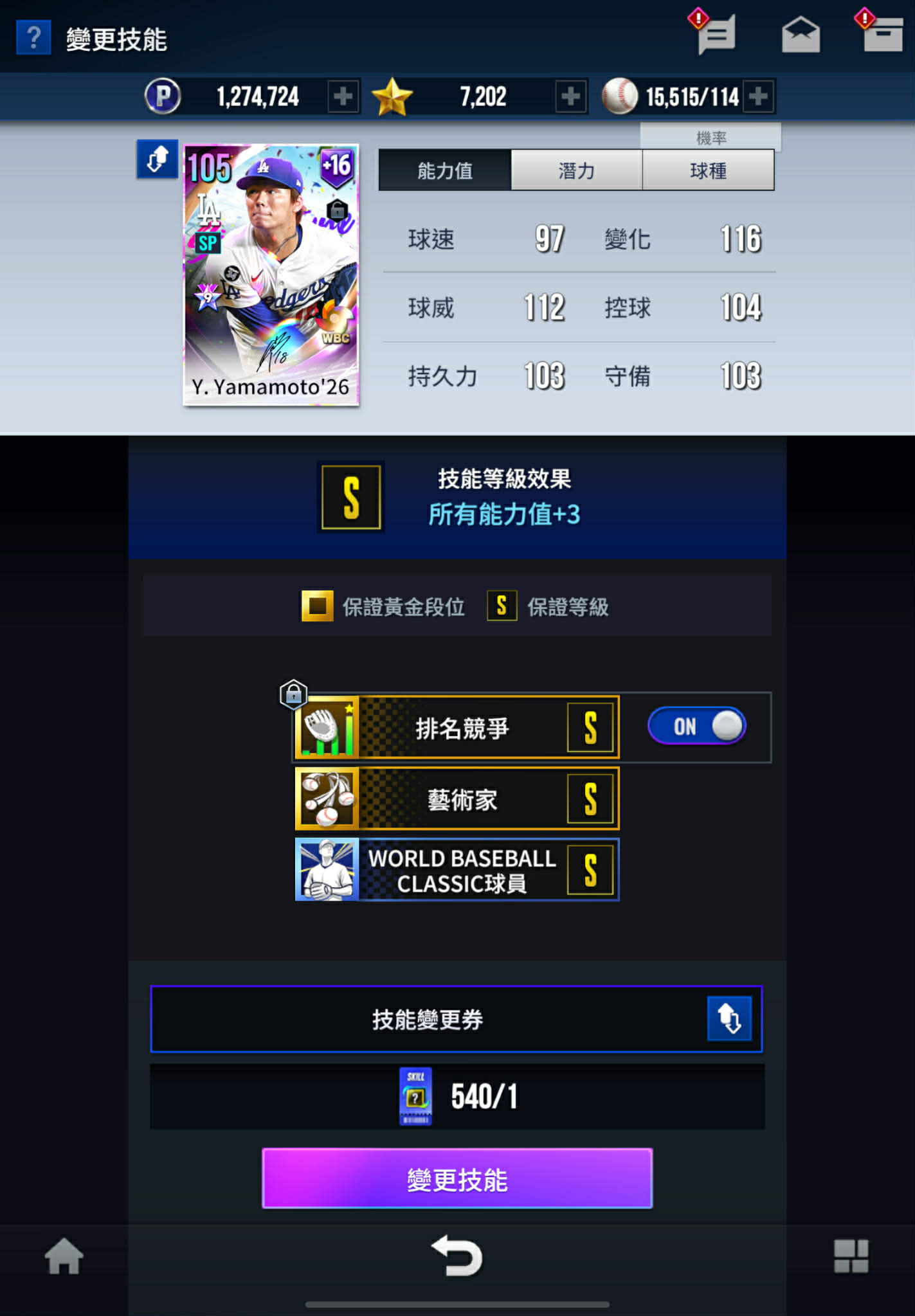The image size is (915, 1316).
Task: Open the help question mark icon
Action: coord(33,38)
